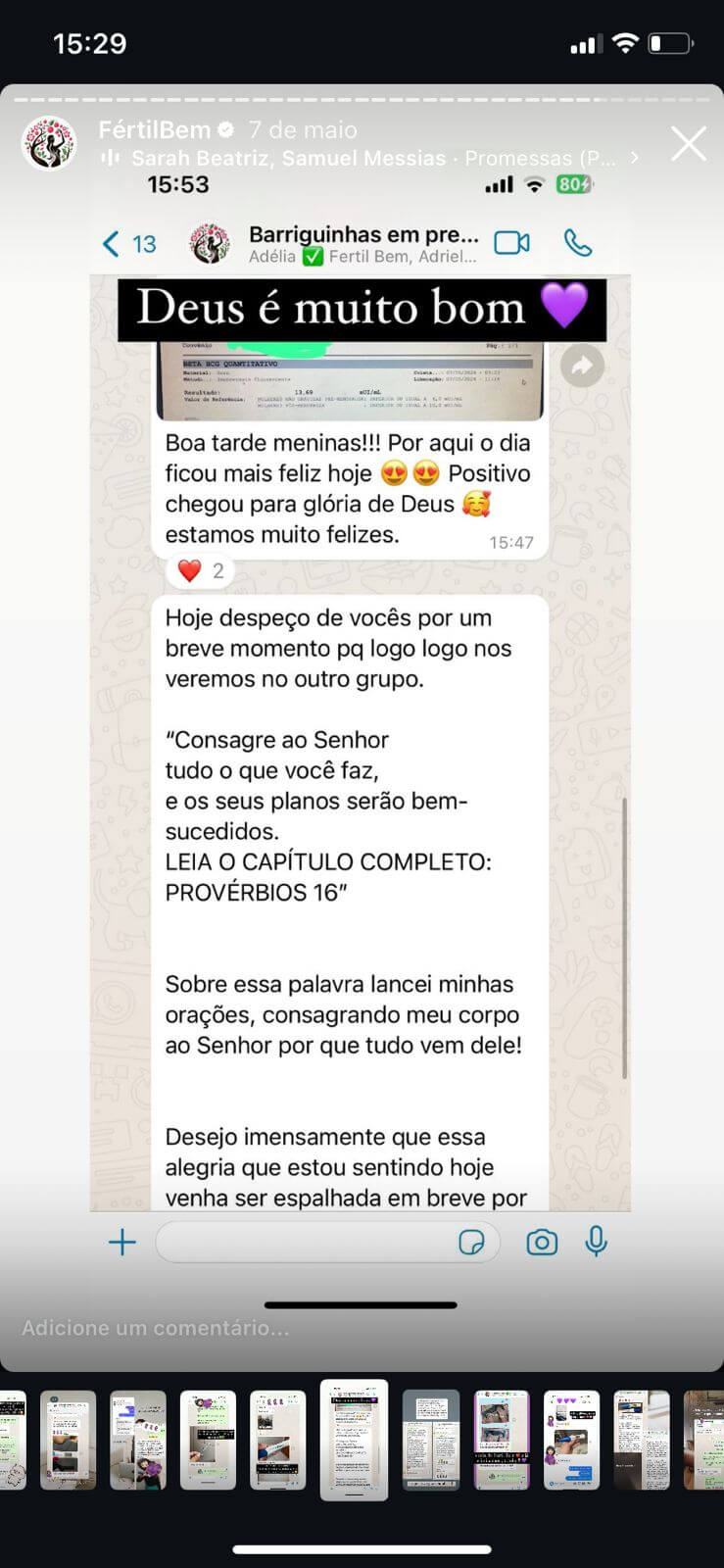Tap the heart reaction under the positive message

coord(200,570)
